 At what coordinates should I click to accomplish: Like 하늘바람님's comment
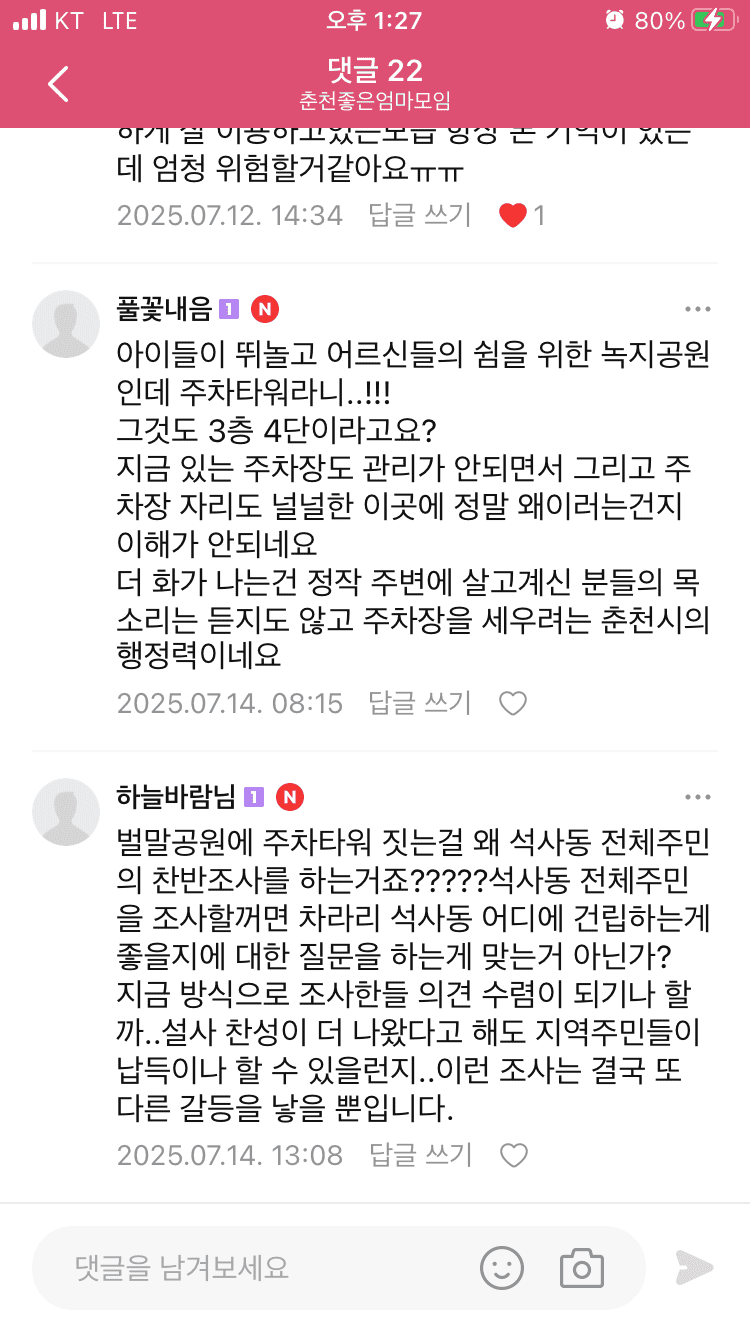tap(513, 1156)
